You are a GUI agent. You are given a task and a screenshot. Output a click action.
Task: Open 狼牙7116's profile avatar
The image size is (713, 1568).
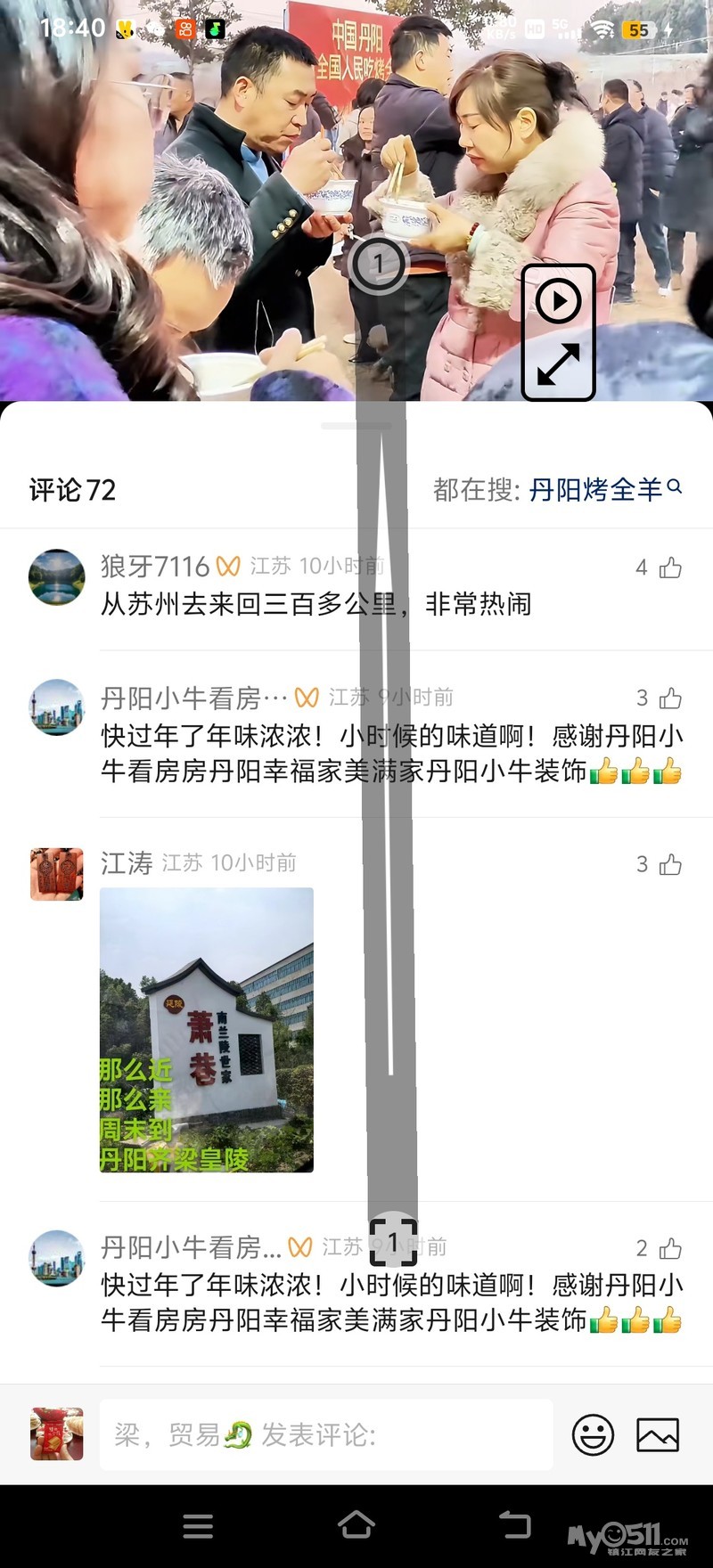pyautogui.click(x=57, y=577)
